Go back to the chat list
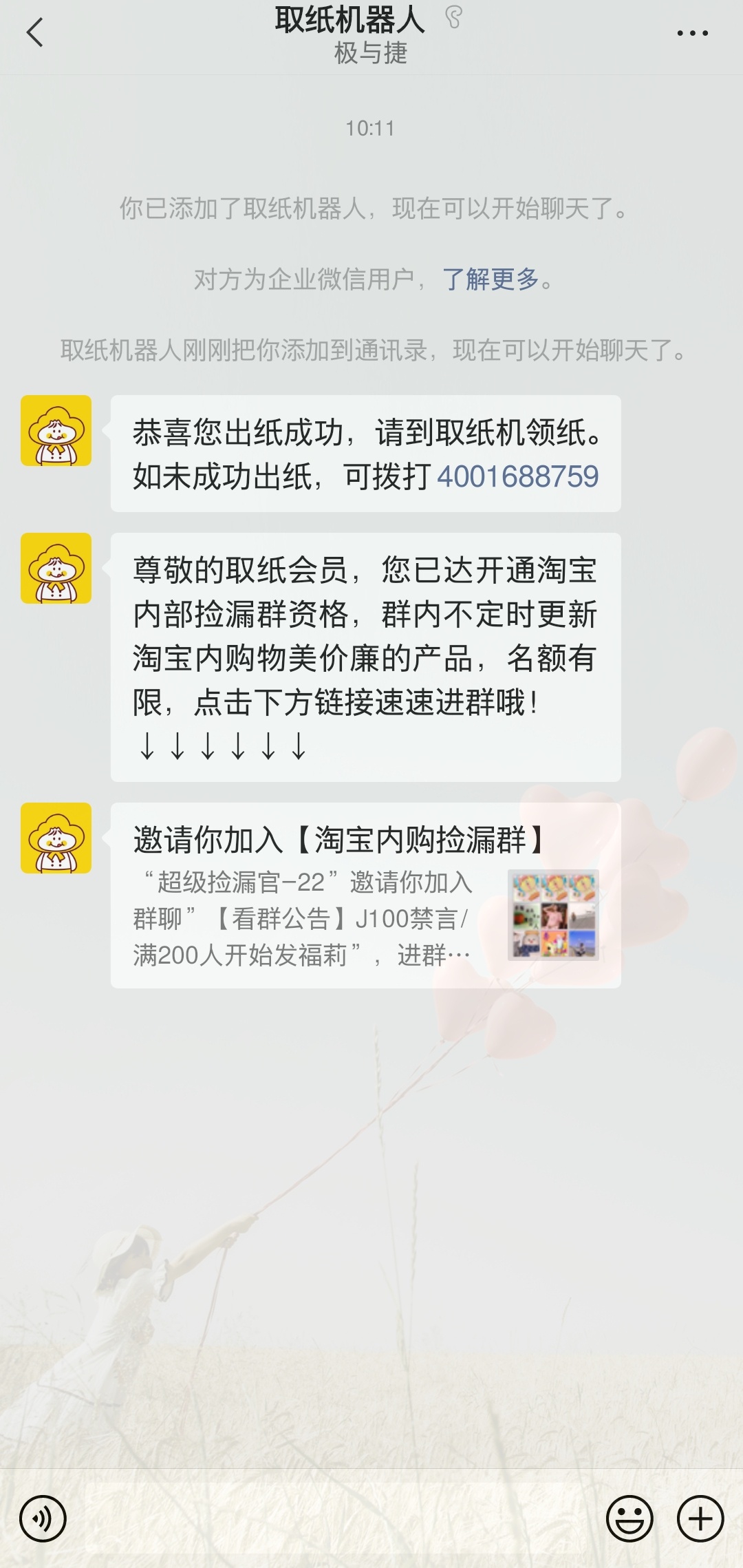Image resolution: width=743 pixels, height=1568 pixels. tap(34, 32)
